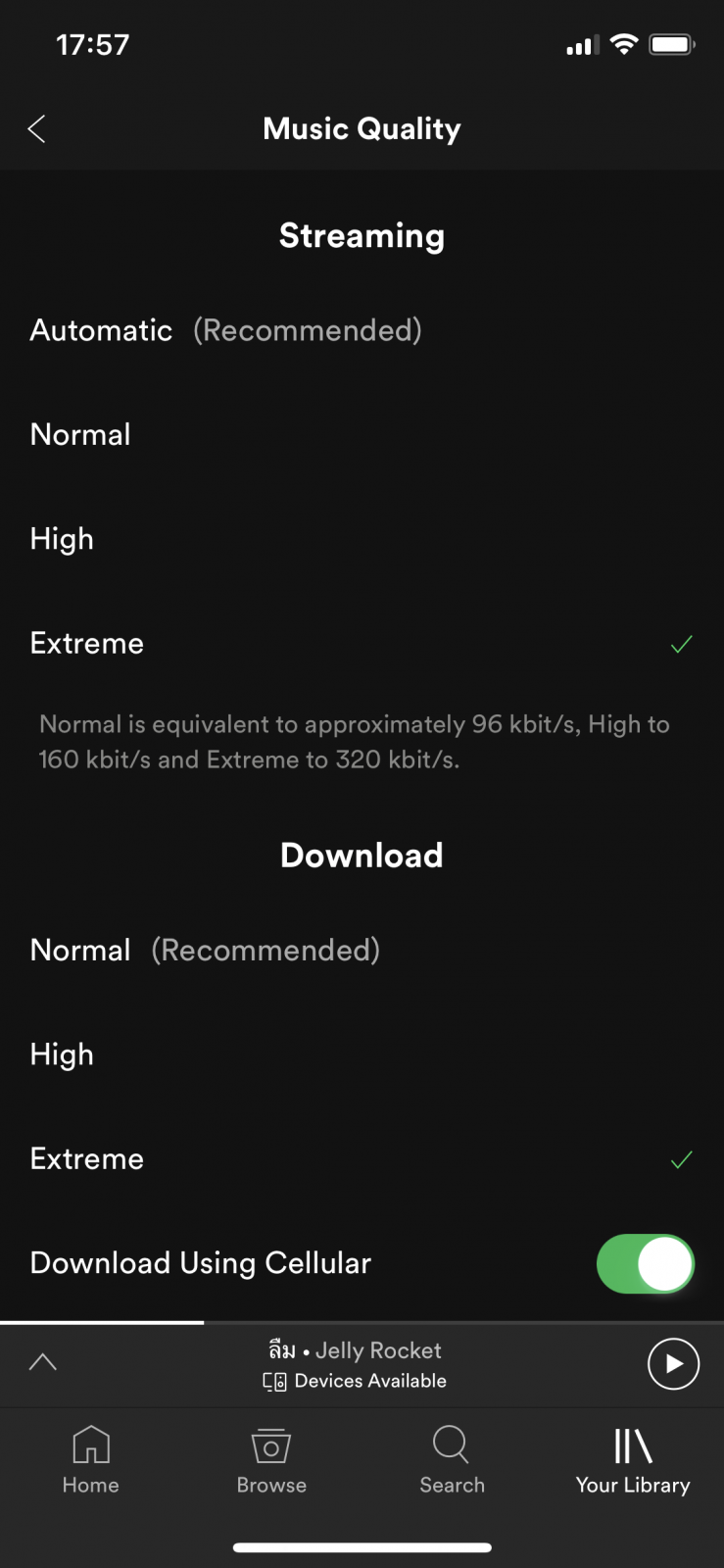Play the Jelly Rocket track
This screenshot has width=724, height=1568.
point(673,1363)
